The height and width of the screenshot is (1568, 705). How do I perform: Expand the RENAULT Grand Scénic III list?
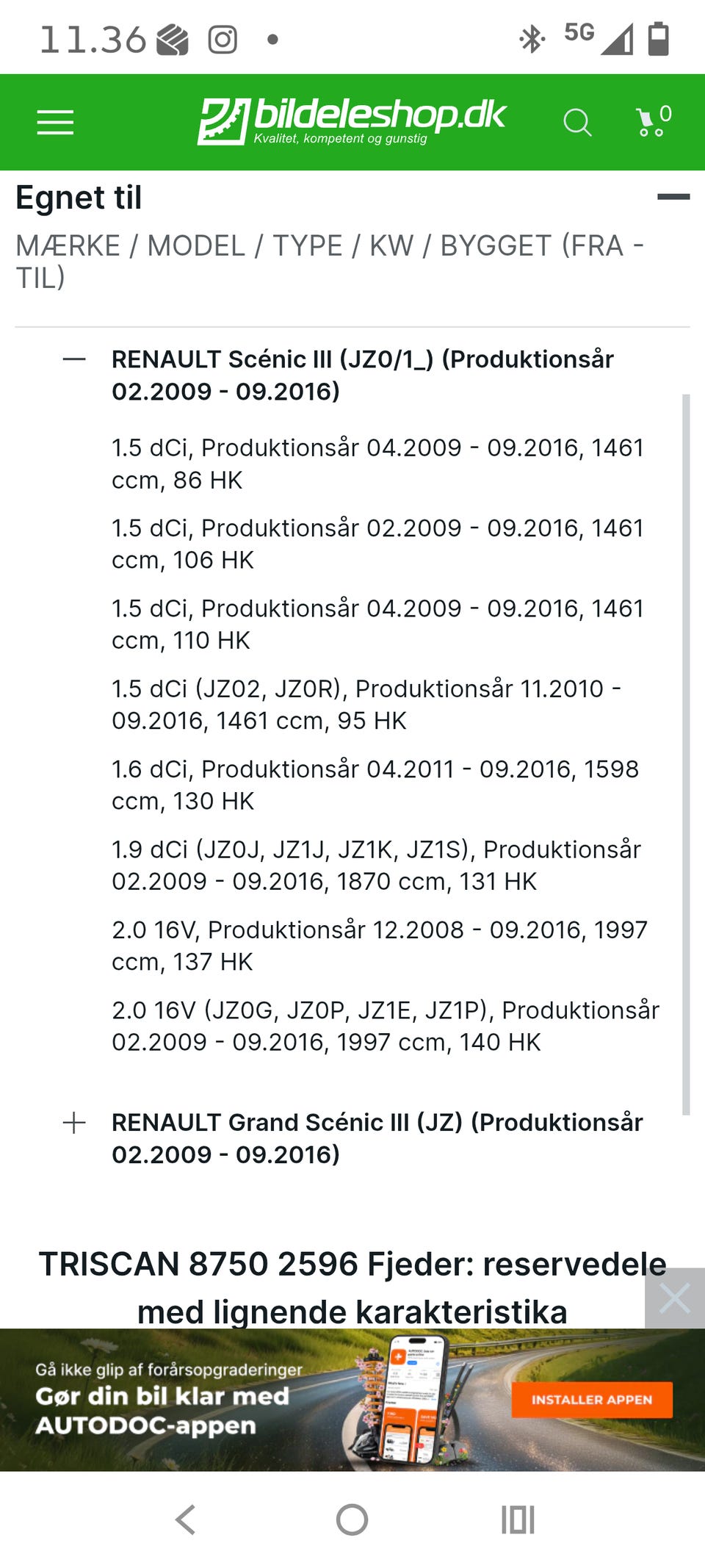(74, 1123)
